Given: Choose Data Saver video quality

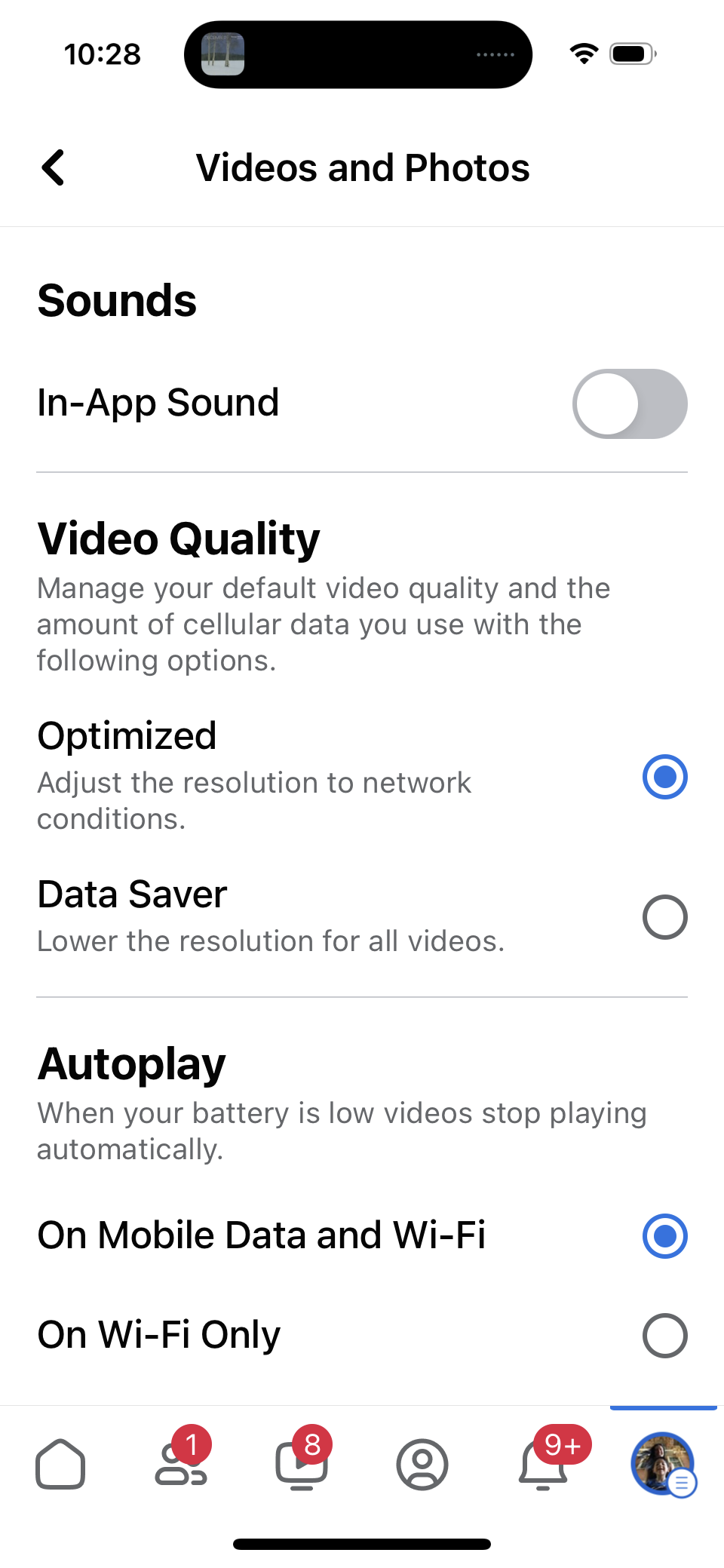Looking at the screenshot, I should [664, 917].
